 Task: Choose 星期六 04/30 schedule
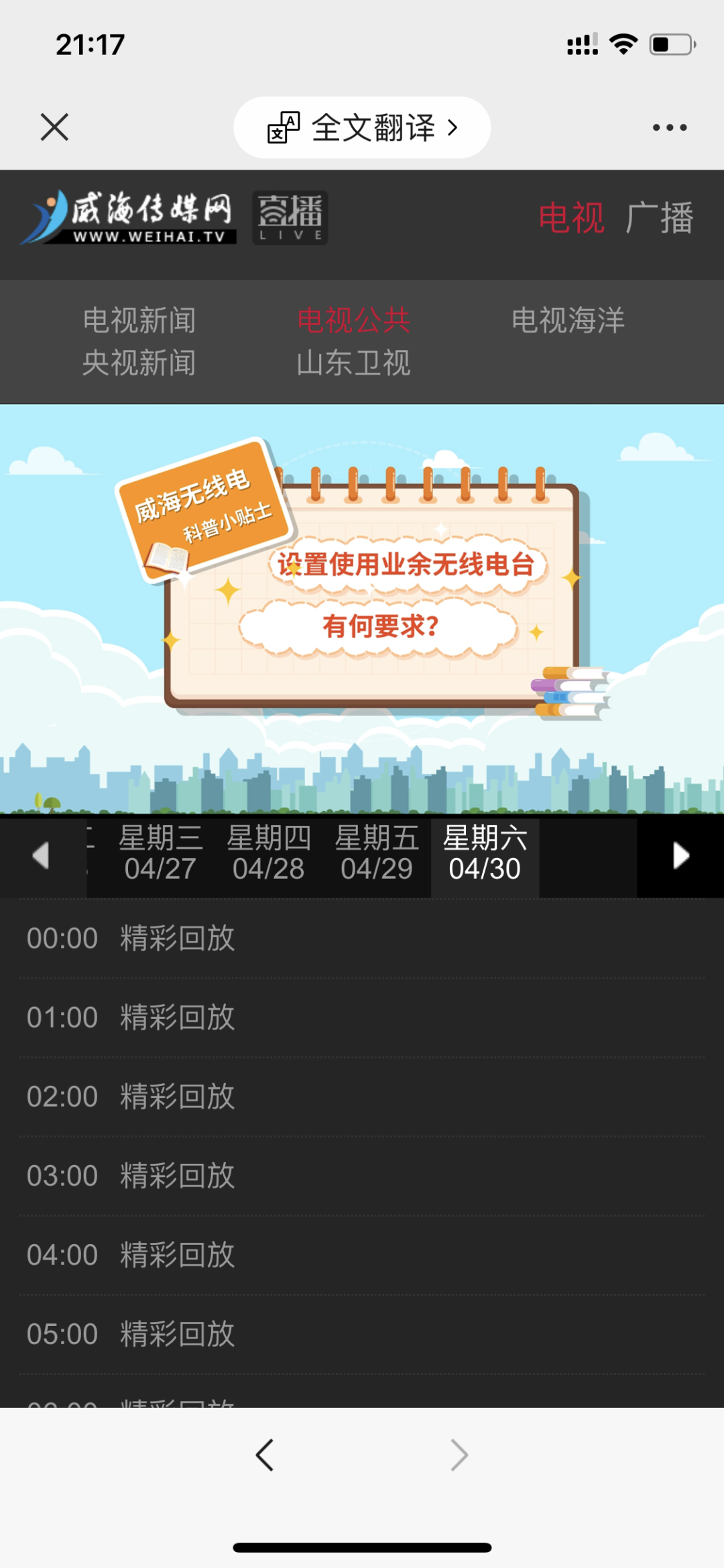[485, 854]
